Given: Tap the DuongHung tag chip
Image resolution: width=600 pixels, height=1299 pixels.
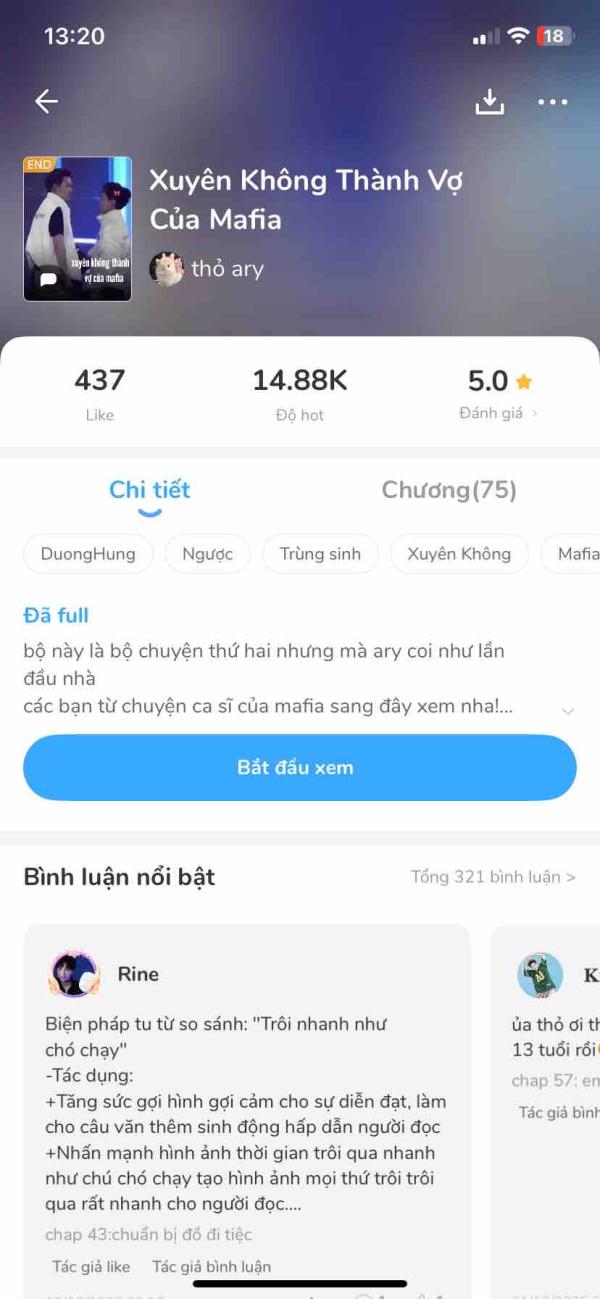Looking at the screenshot, I should pyautogui.click(x=88, y=553).
